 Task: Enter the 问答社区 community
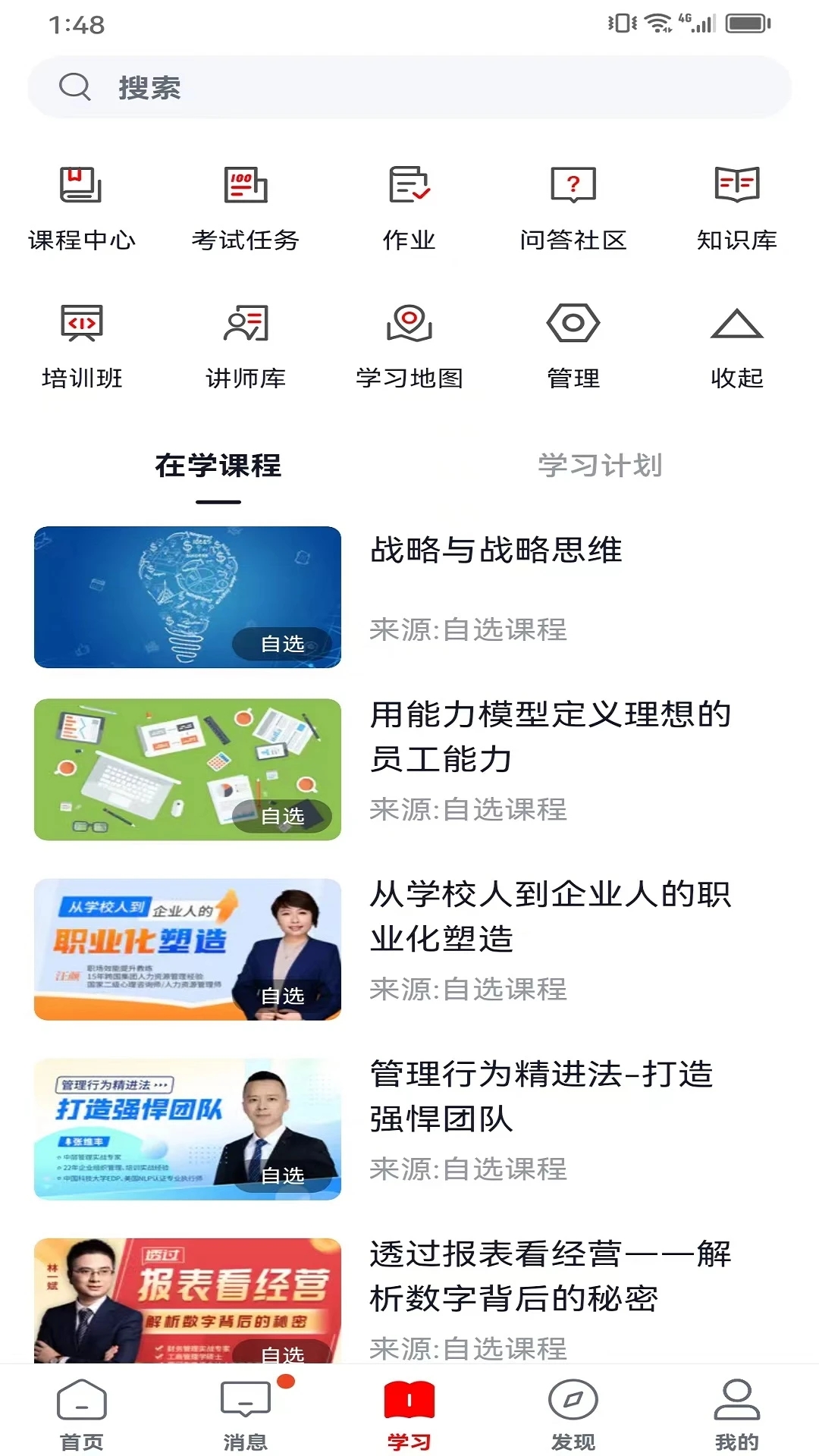(x=574, y=205)
